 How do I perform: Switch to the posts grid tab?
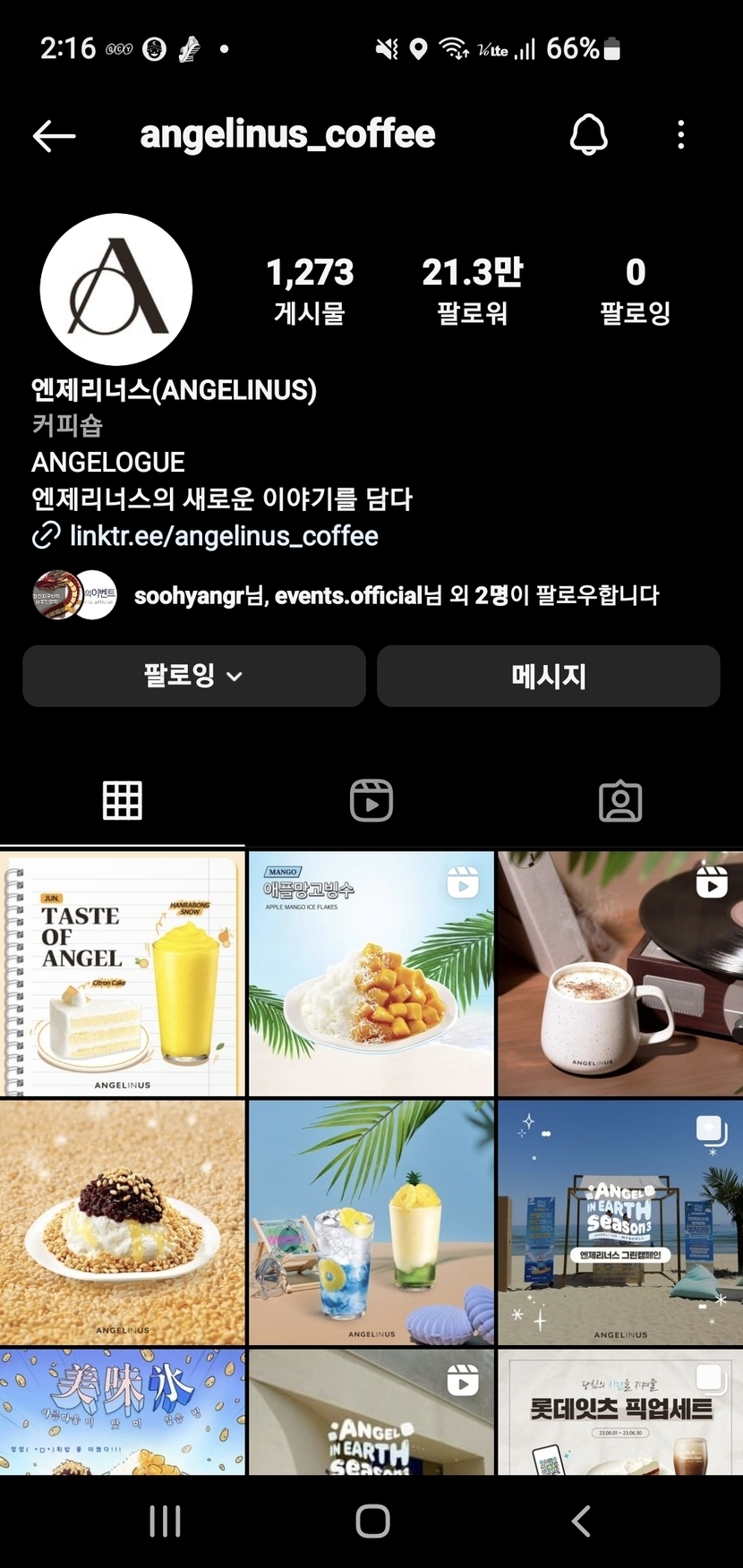(x=123, y=800)
